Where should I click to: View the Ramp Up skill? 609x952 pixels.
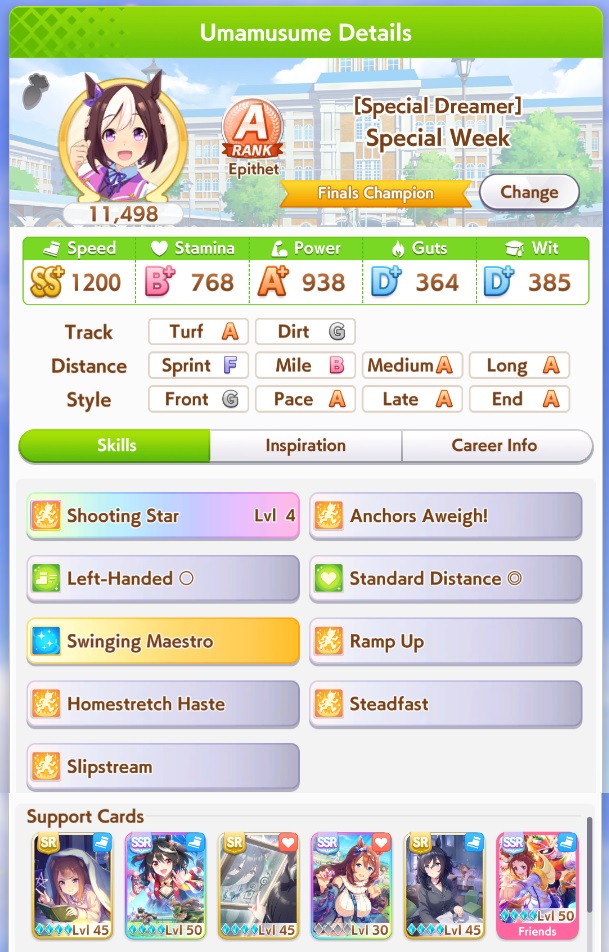click(x=445, y=642)
